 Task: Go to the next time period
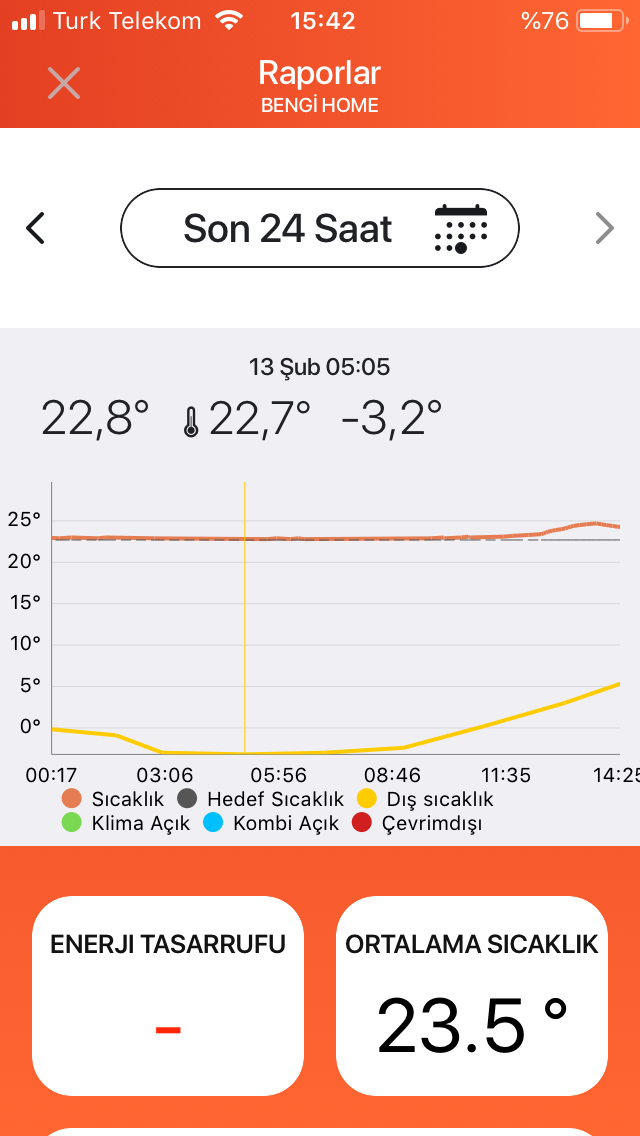coord(604,229)
